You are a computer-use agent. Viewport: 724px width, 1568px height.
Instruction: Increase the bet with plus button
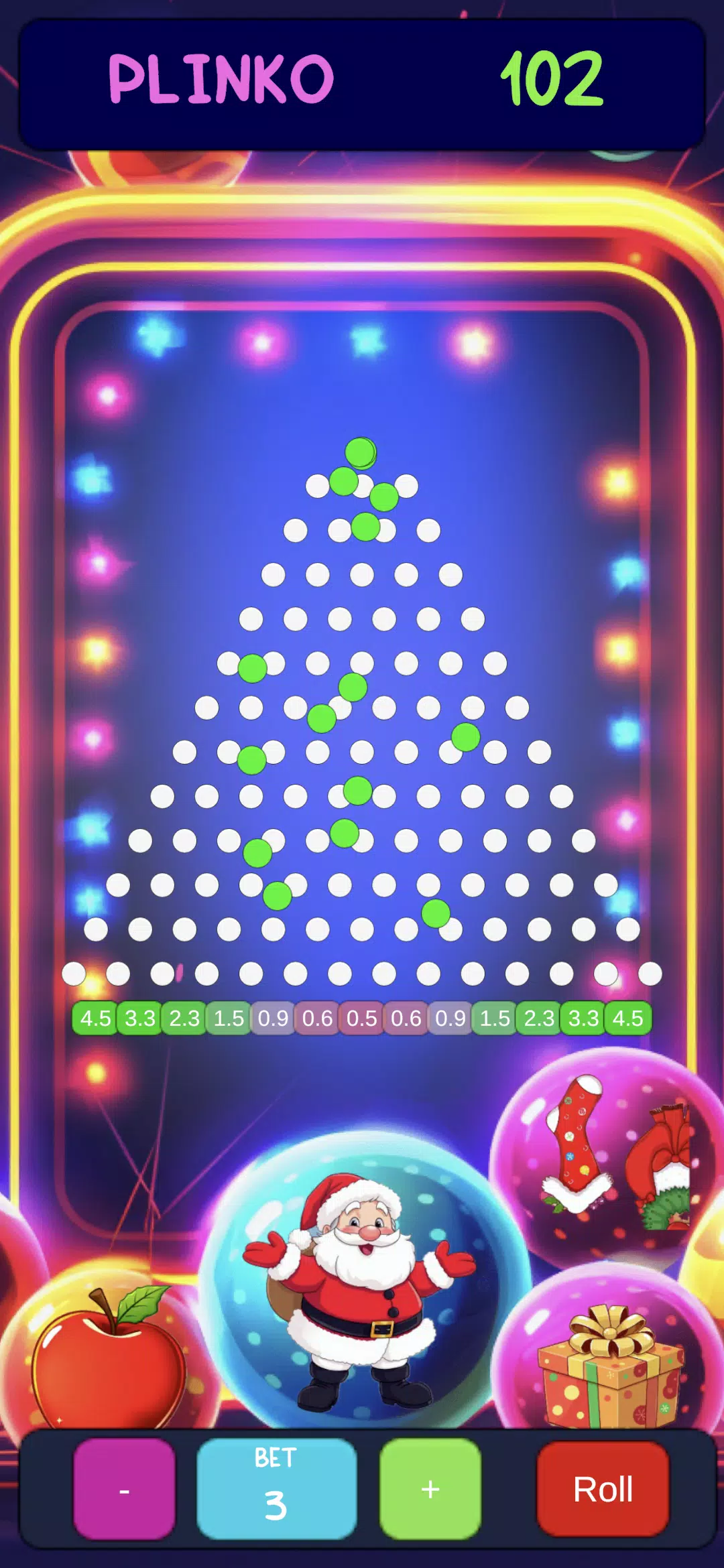(430, 1489)
